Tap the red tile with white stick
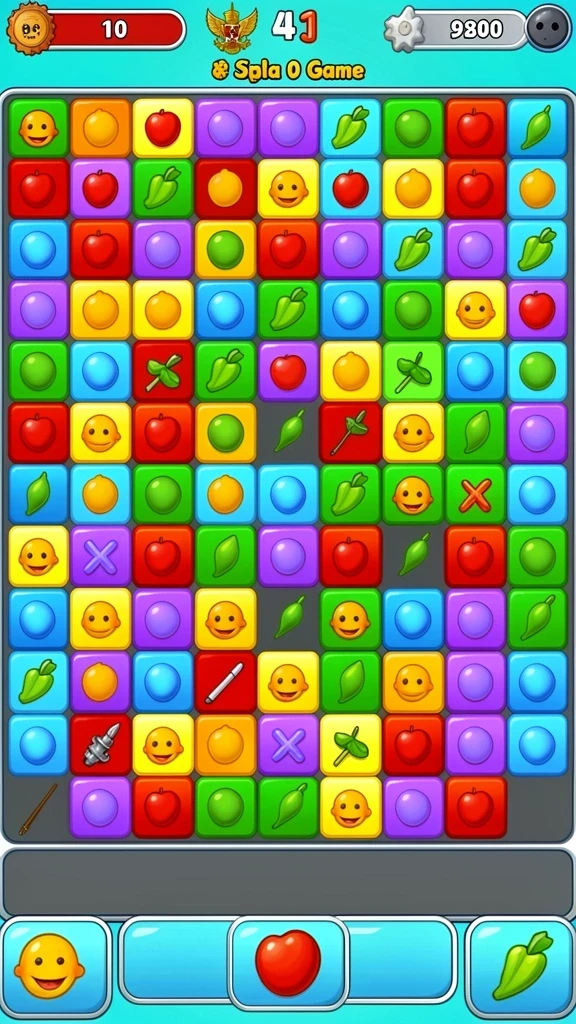The height and width of the screenshot is (1024, 576). (x=225, y=682)
